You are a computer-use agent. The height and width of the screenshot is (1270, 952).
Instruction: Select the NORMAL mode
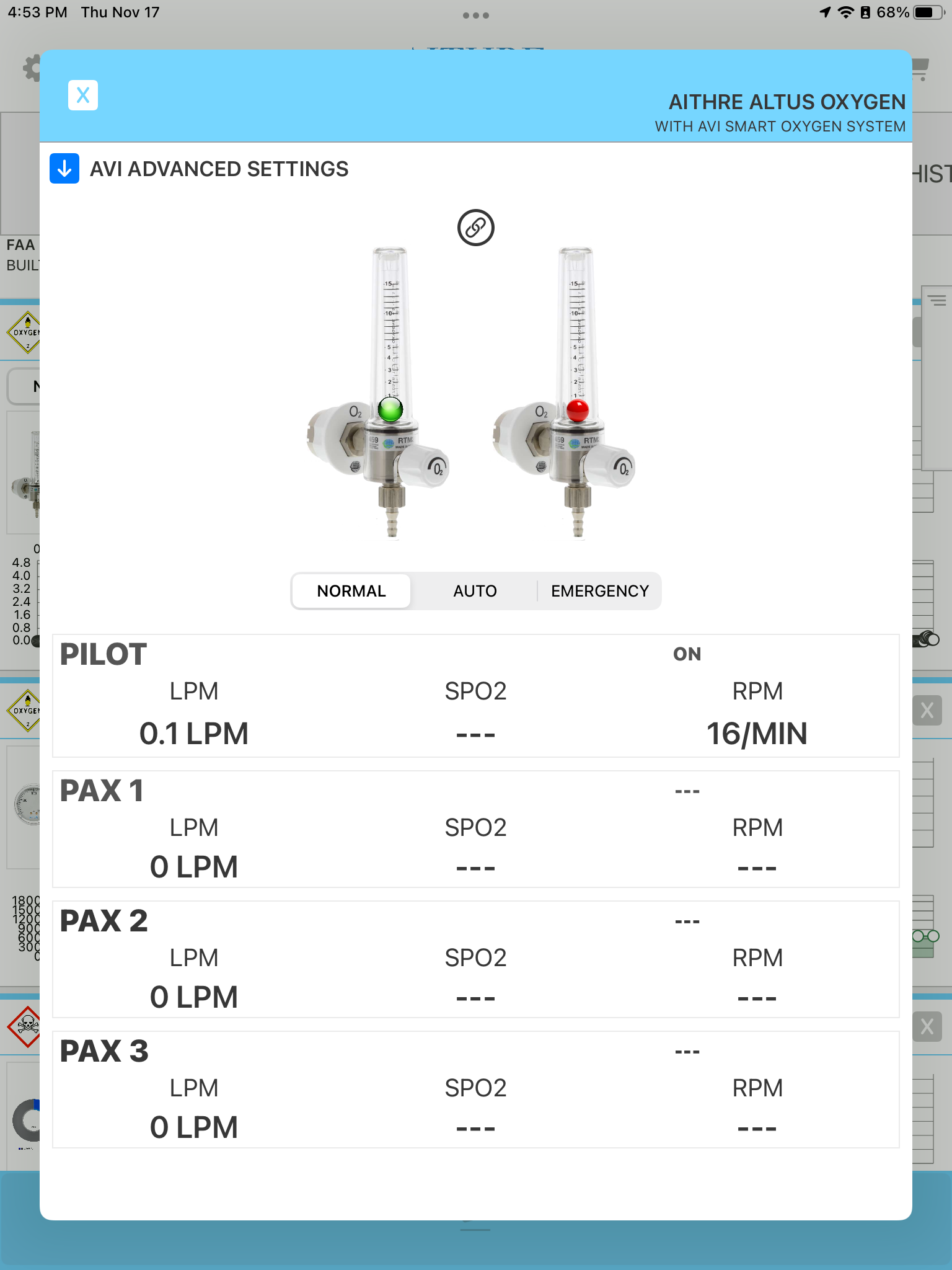point(351,591)
